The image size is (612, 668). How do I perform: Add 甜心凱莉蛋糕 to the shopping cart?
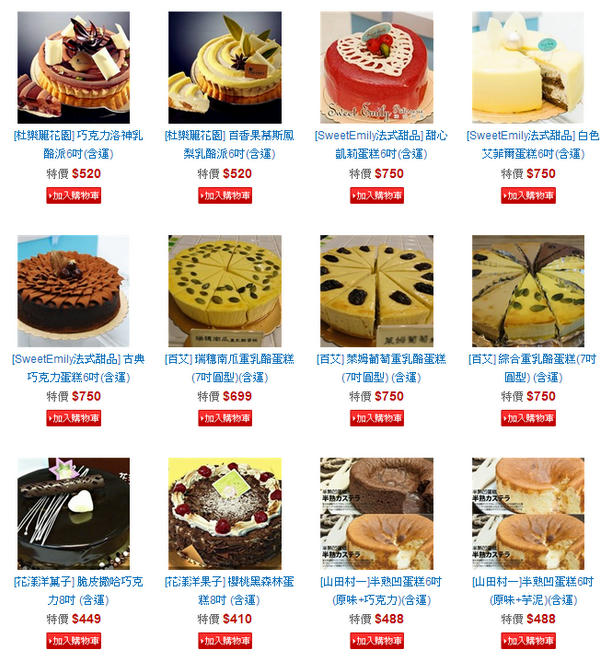(x=376, y=196)
